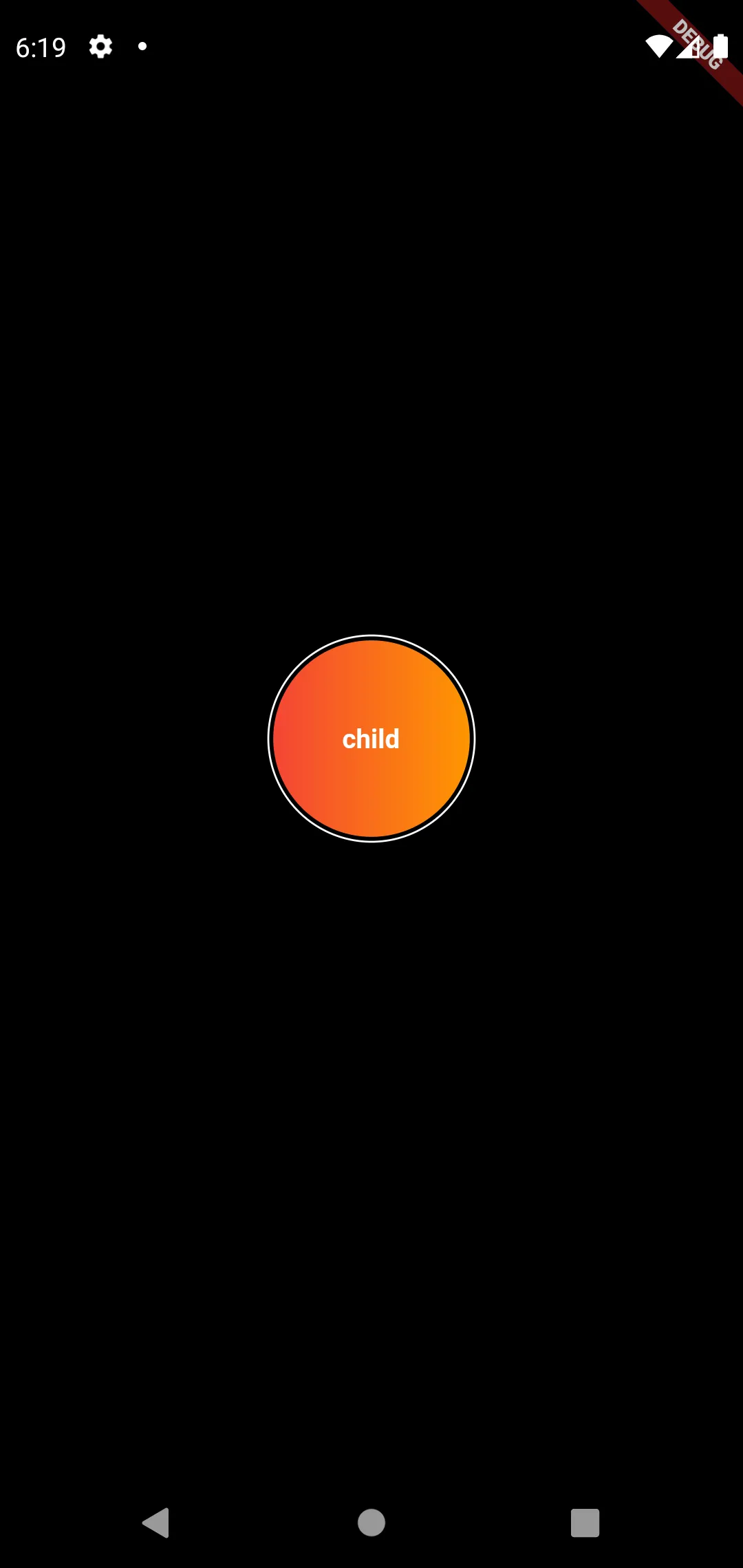743x1568 pixels.
Task: Go back using the system back arrow
Action: pyautogui.click(x=157, y=1523)
